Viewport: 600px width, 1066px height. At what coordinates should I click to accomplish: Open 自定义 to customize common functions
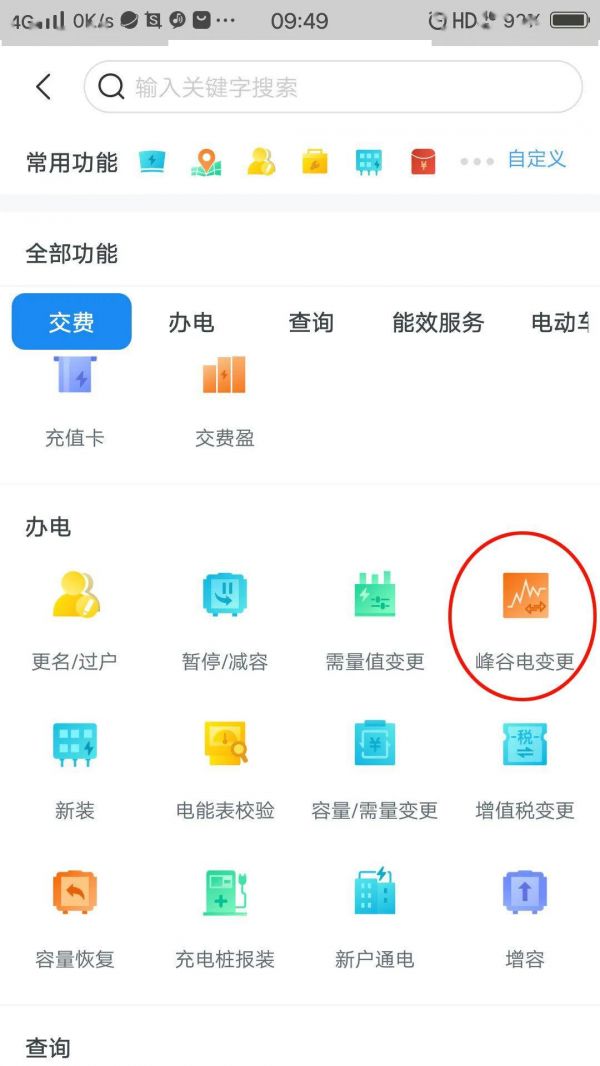pyautogui.click(x=537, y=159)
